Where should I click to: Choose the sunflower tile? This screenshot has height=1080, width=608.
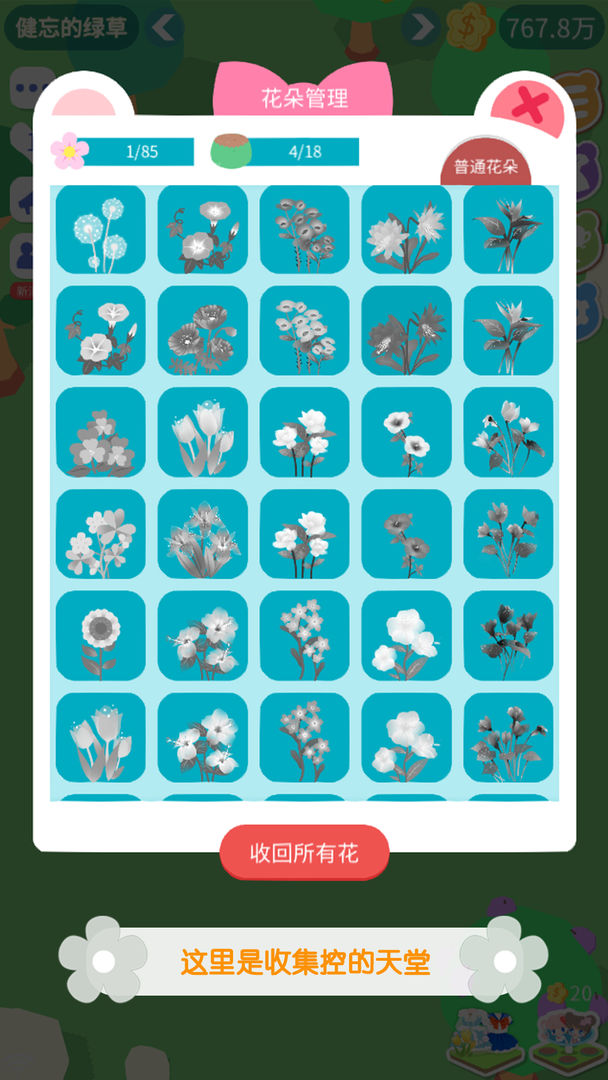point(101,636)
